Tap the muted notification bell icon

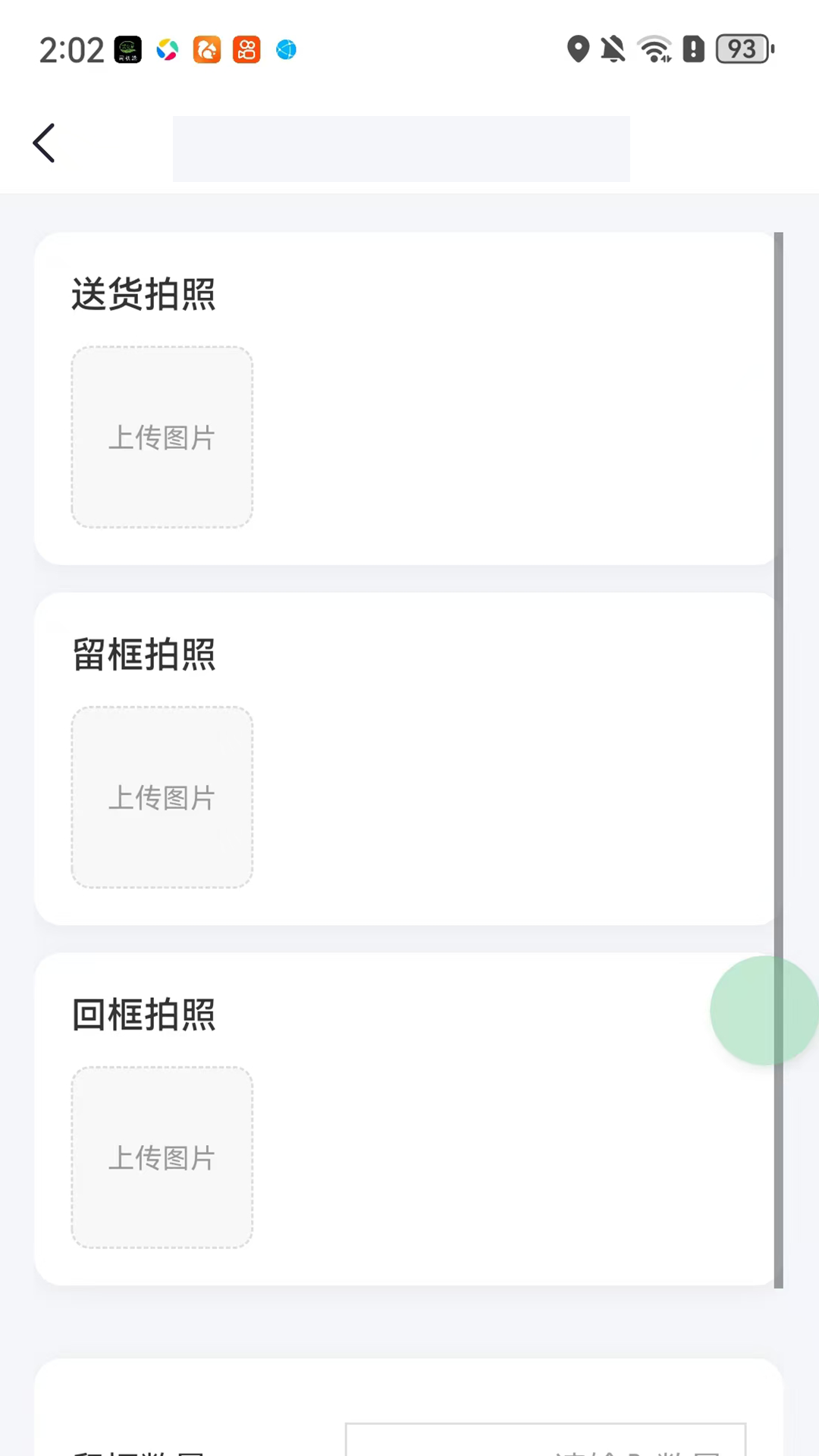(612, 49)
